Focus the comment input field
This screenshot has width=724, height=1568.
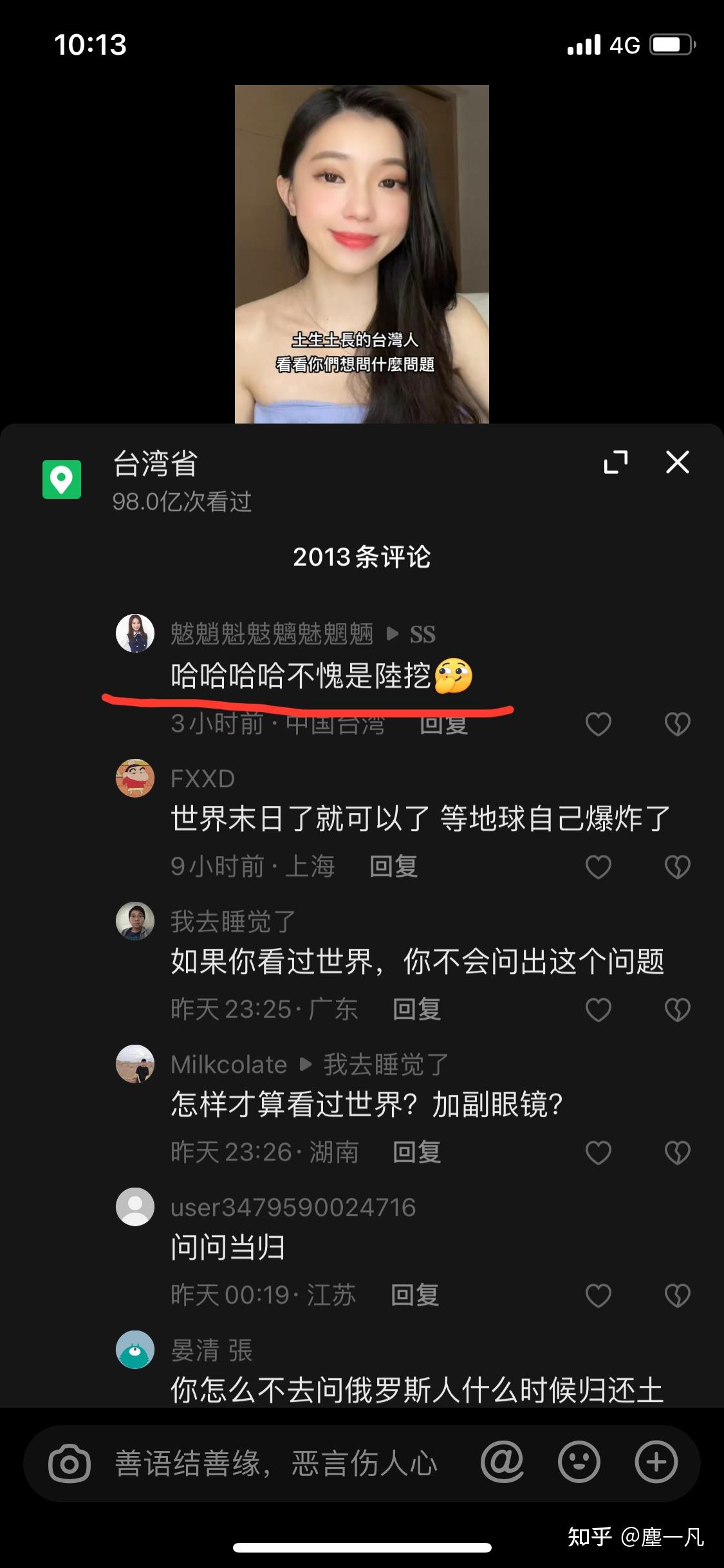click(x=277, y=1464)
